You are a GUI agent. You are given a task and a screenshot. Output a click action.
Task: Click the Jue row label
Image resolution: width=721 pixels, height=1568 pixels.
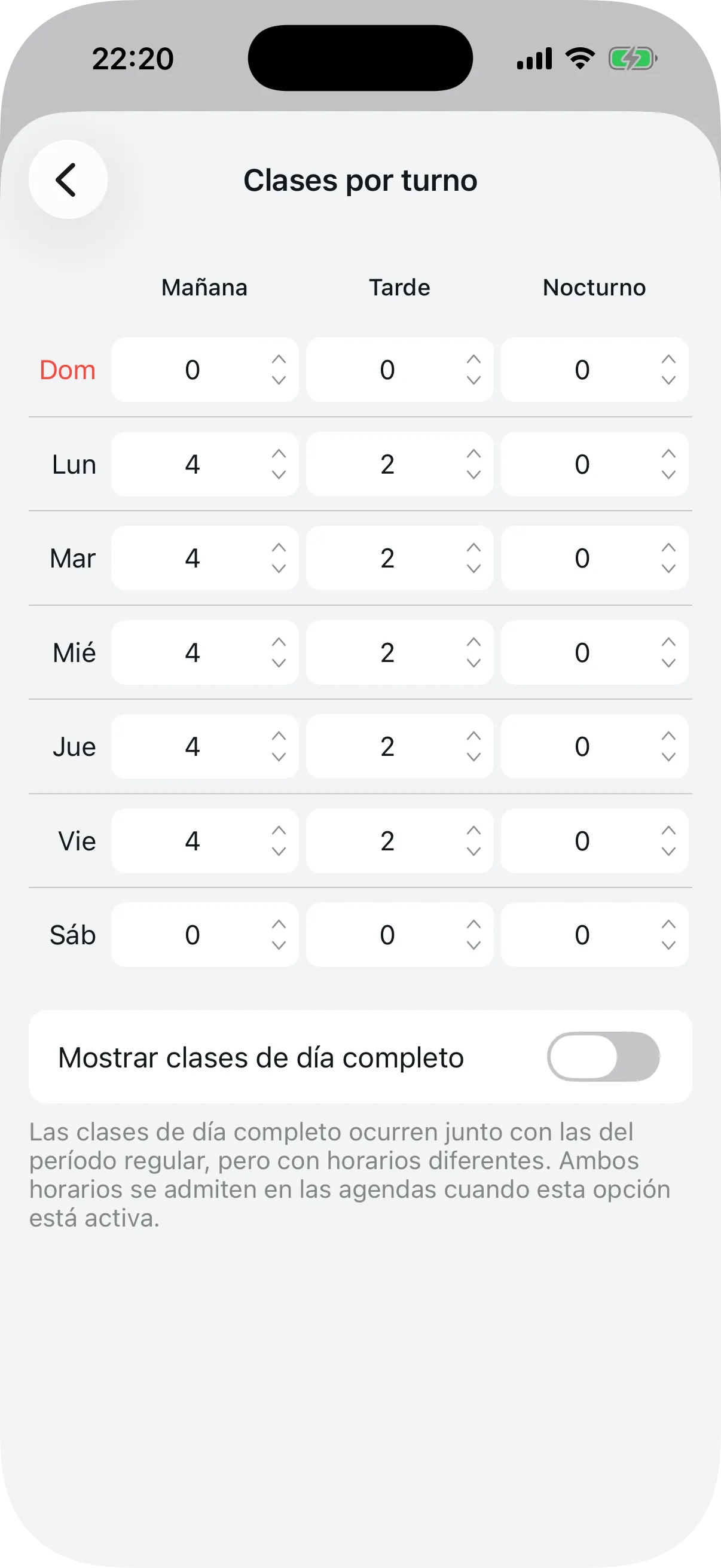click(74, 746)
